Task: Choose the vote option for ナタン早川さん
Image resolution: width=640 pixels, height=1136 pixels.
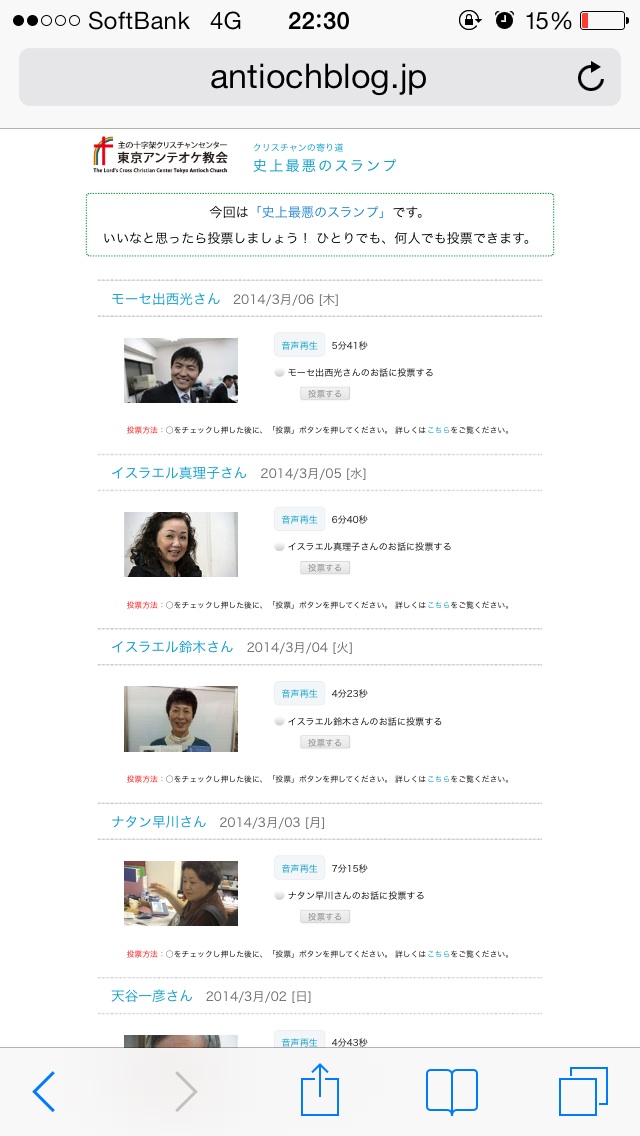Action: click(x=280, y=896)
